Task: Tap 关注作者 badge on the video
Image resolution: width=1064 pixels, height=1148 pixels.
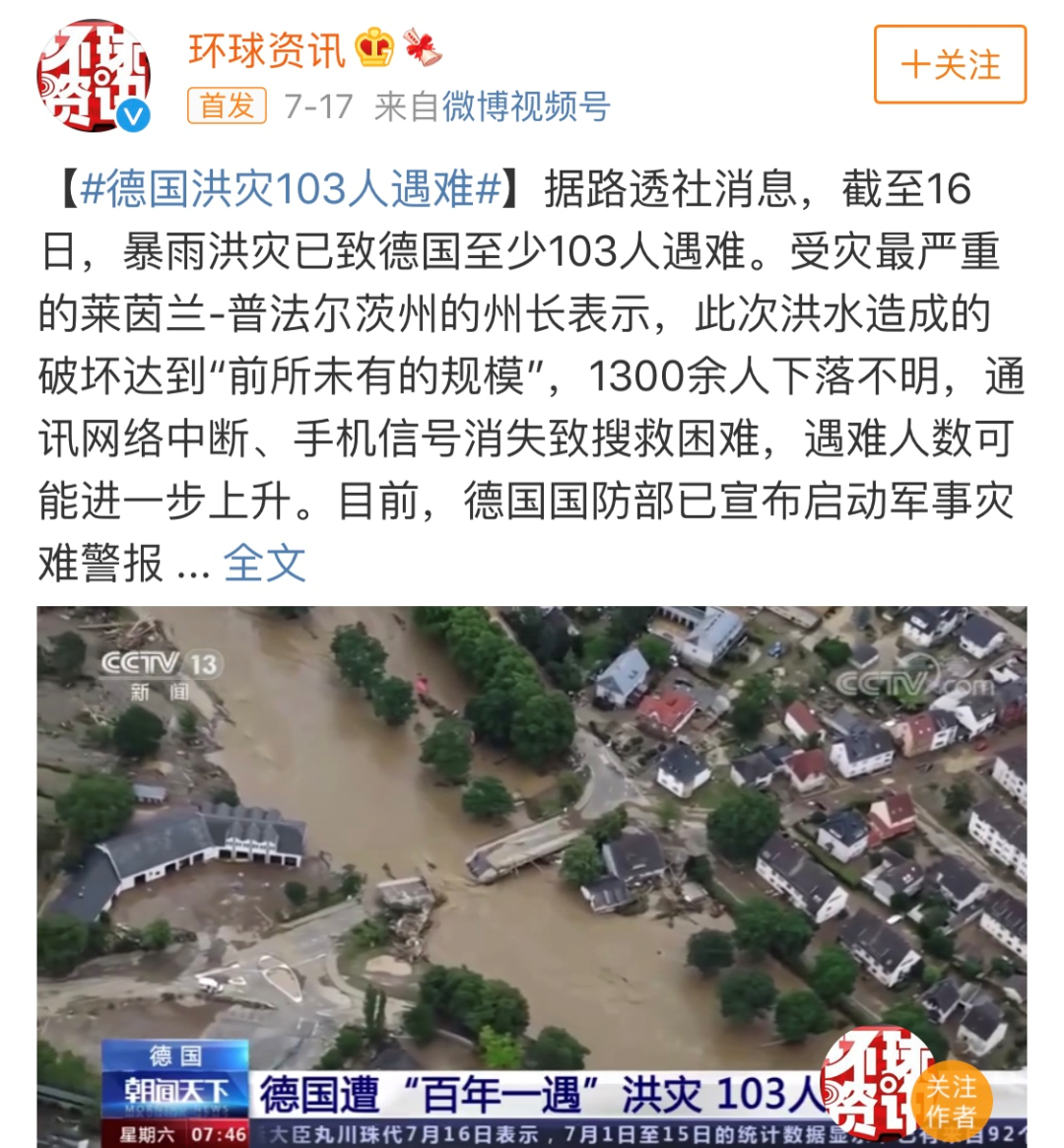Action: point(949,1101)
